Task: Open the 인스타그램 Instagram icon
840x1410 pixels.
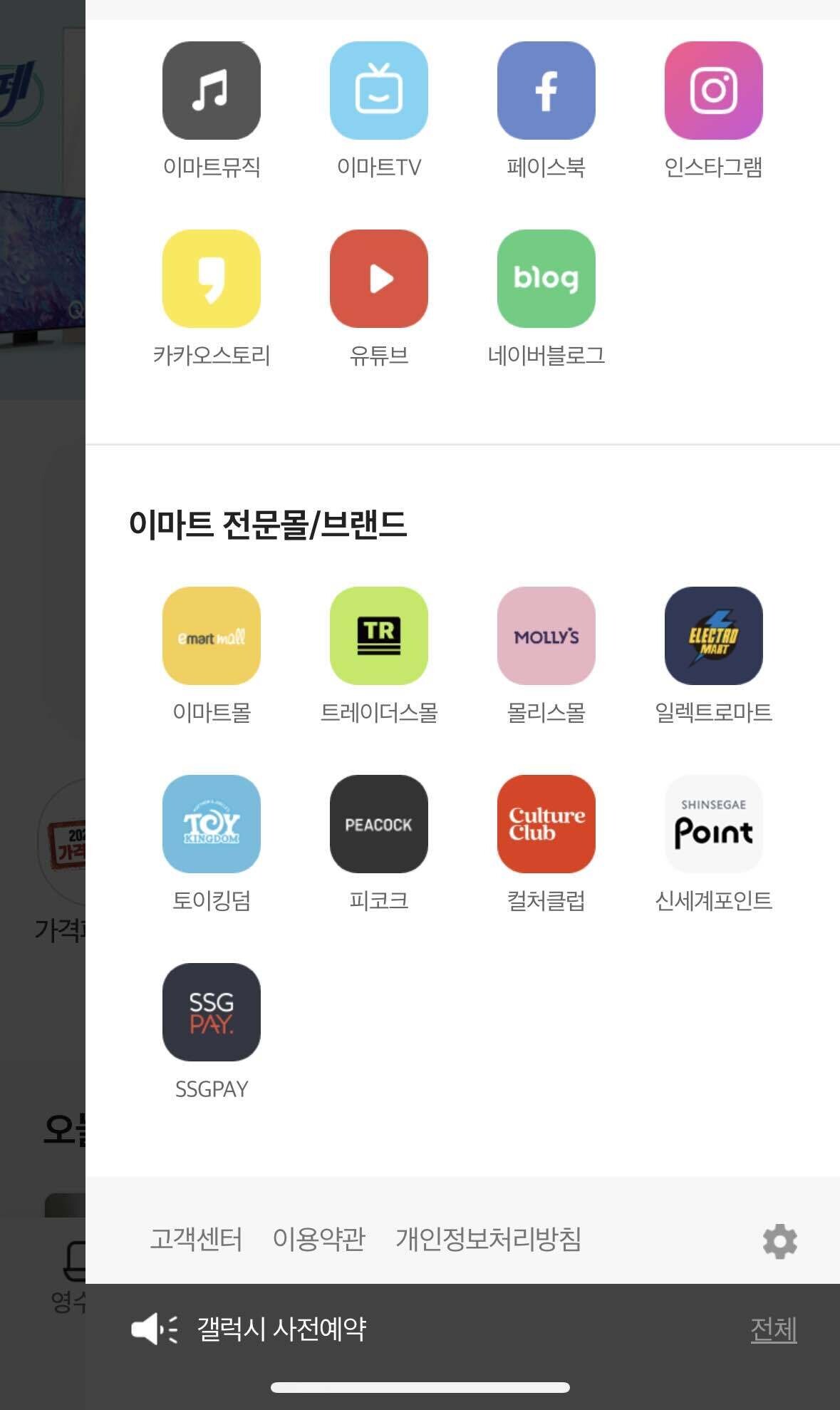Action: point(713,91)
